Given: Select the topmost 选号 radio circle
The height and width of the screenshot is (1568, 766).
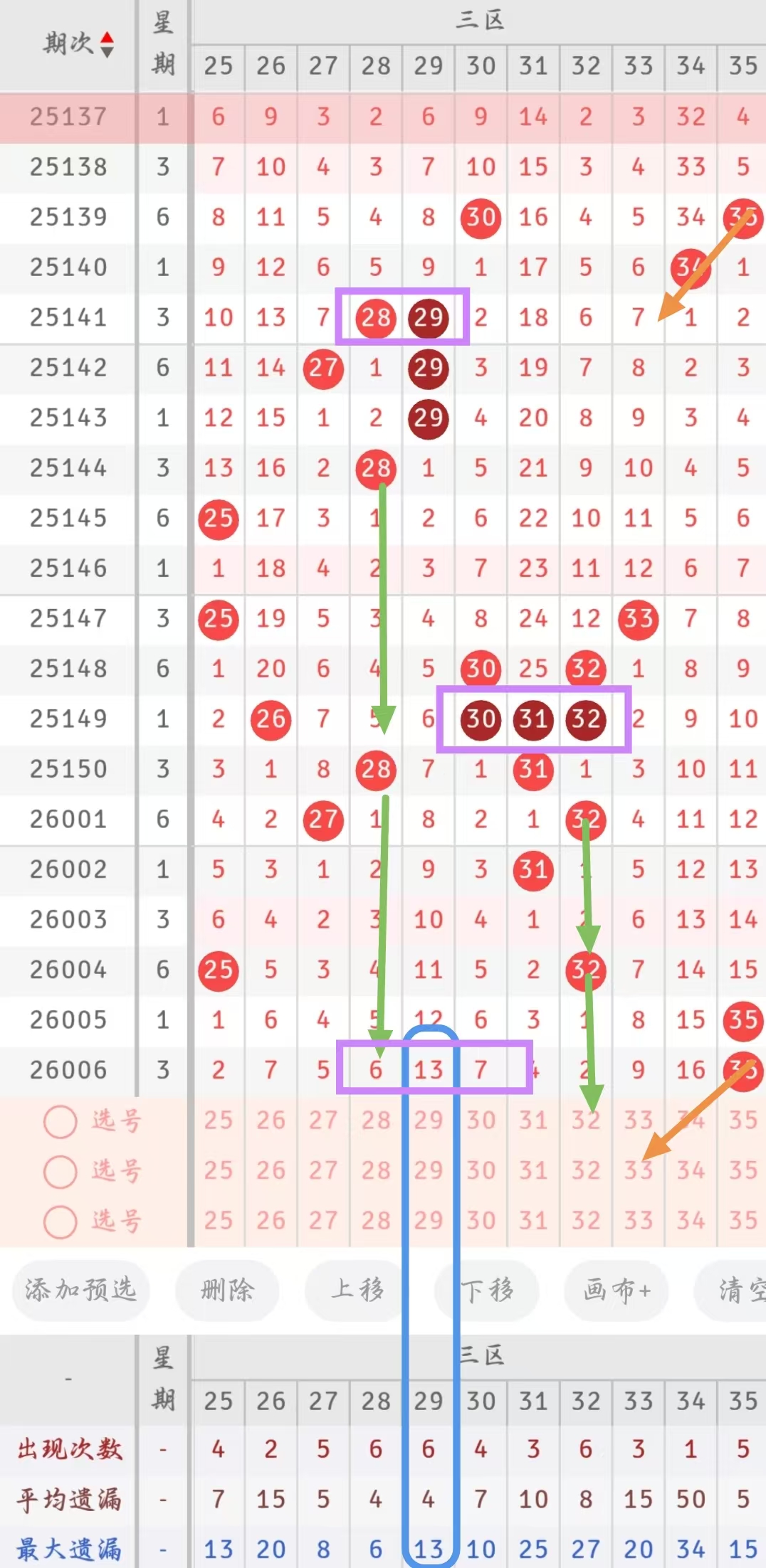Looking at the screenshot, I should pos(61,1122).
